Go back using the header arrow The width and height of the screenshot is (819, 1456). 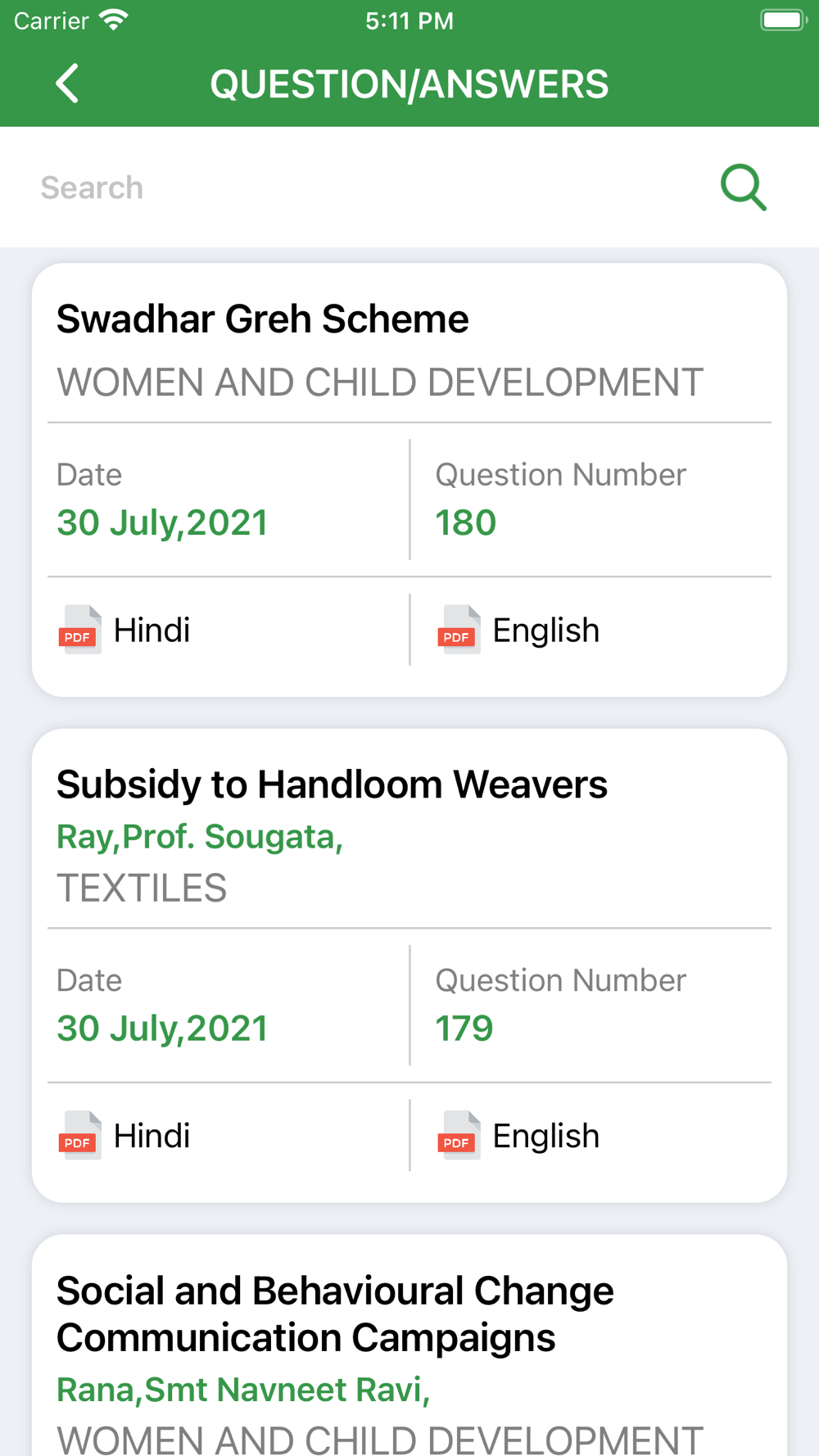[67, 84]
